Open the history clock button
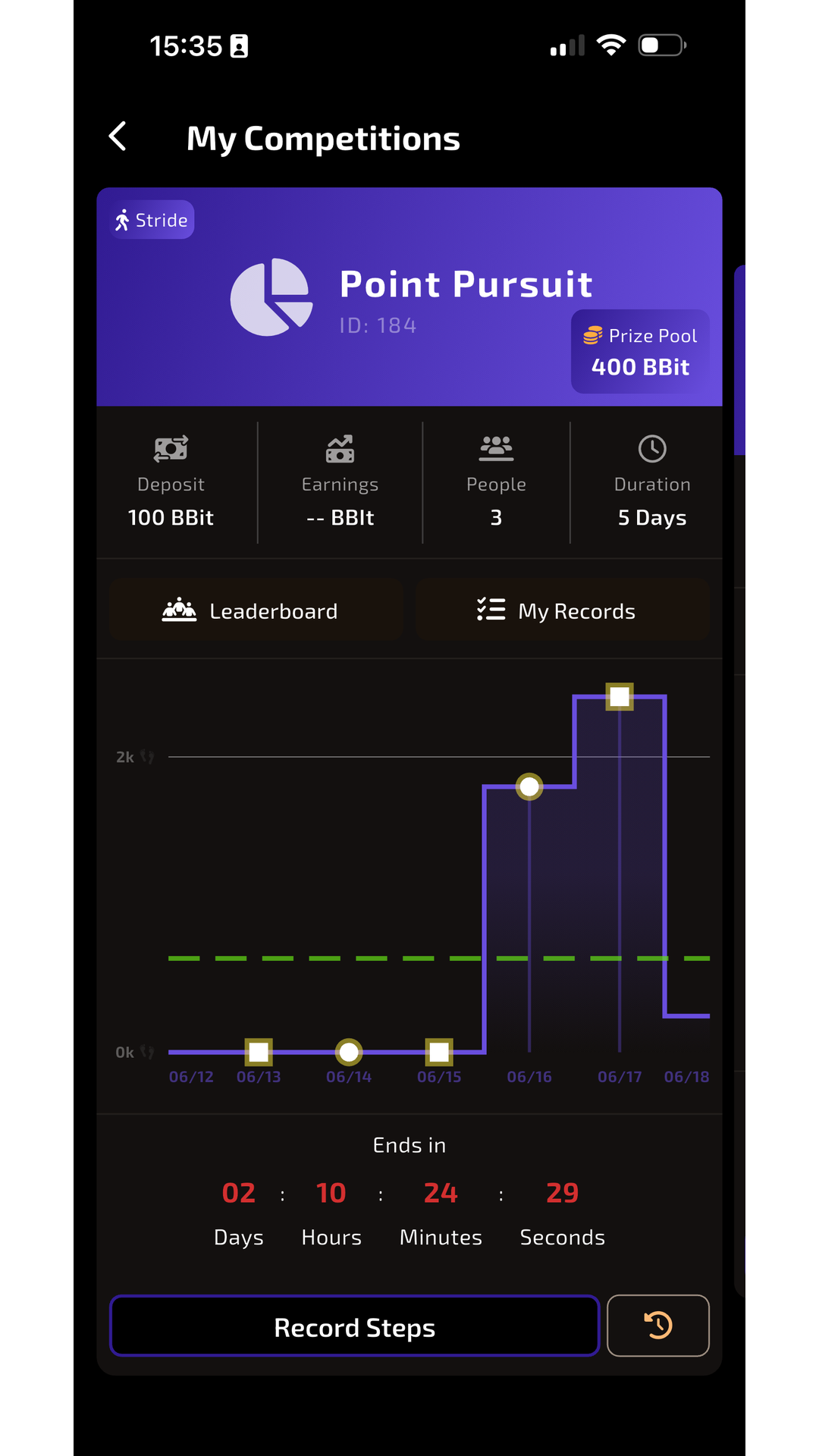819x1456 pixels. pyautogui.click(x=658, y=1326)
